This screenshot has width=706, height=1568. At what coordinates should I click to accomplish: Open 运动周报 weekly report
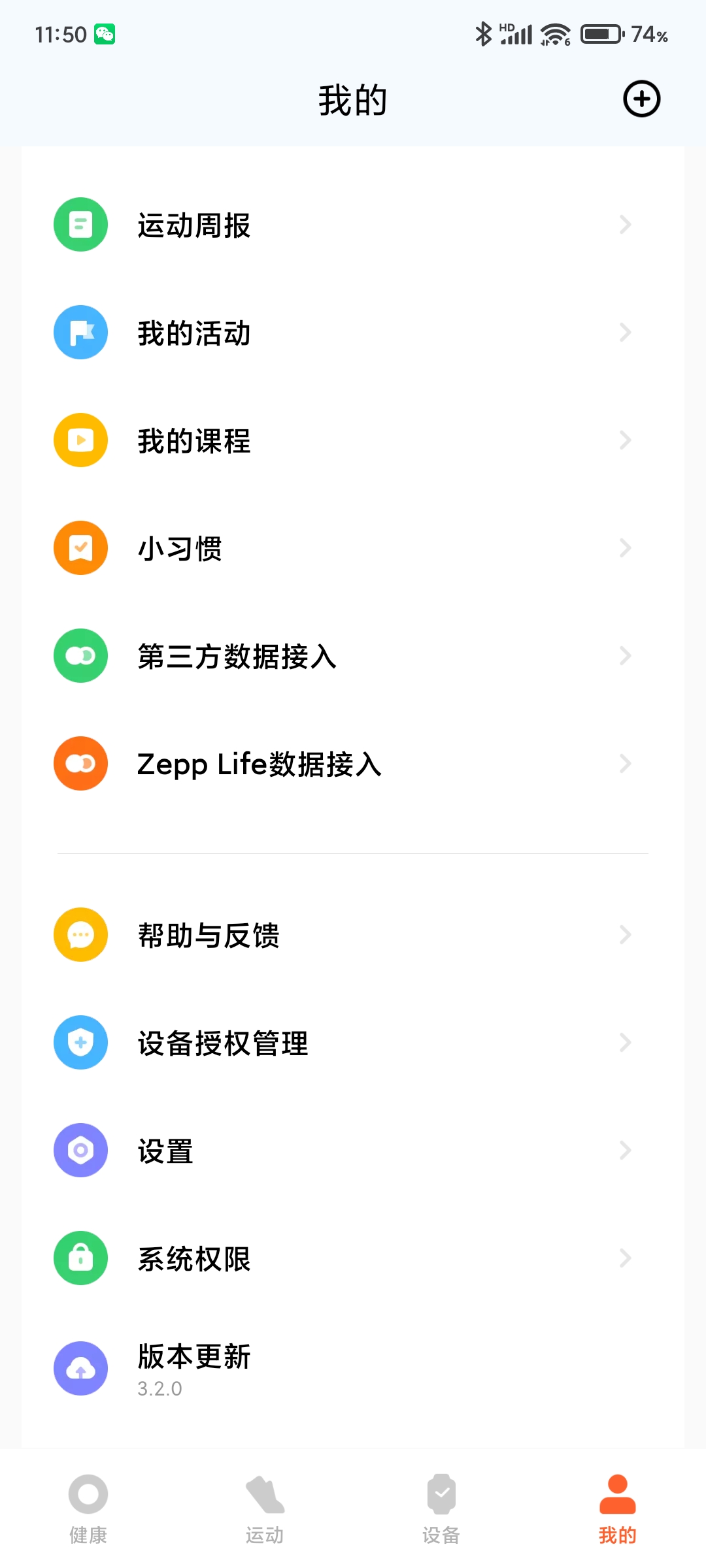click(x=353, y=225)
